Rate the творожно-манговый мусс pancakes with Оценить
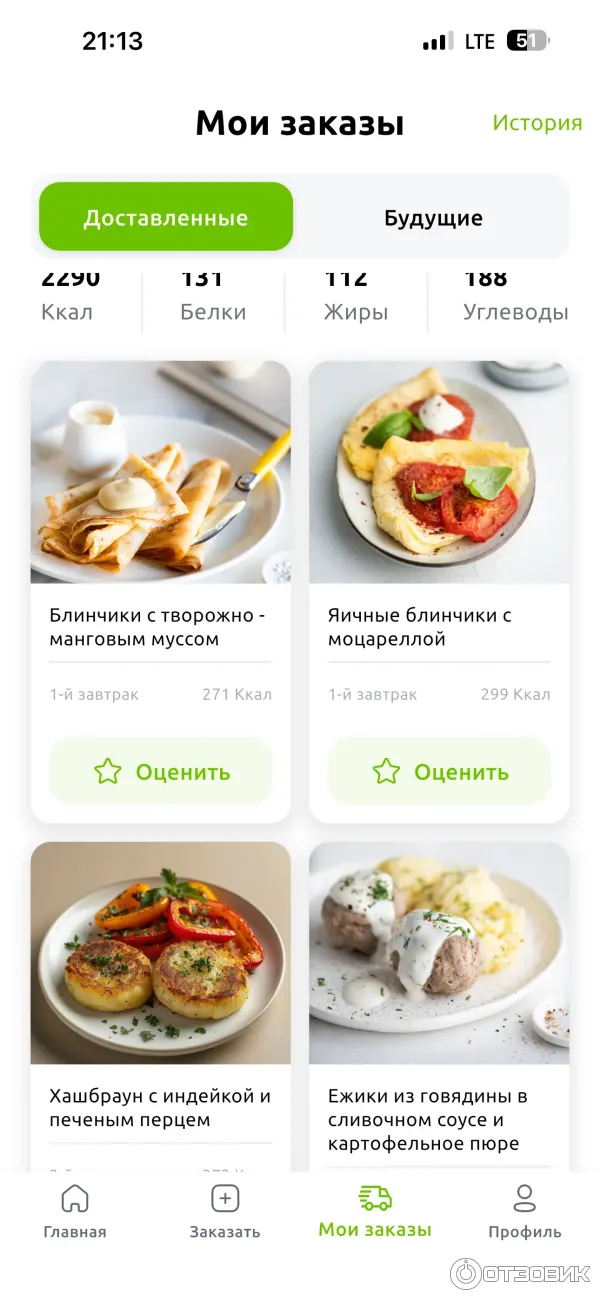The image size is (600, 1300). tap(161, 771)
